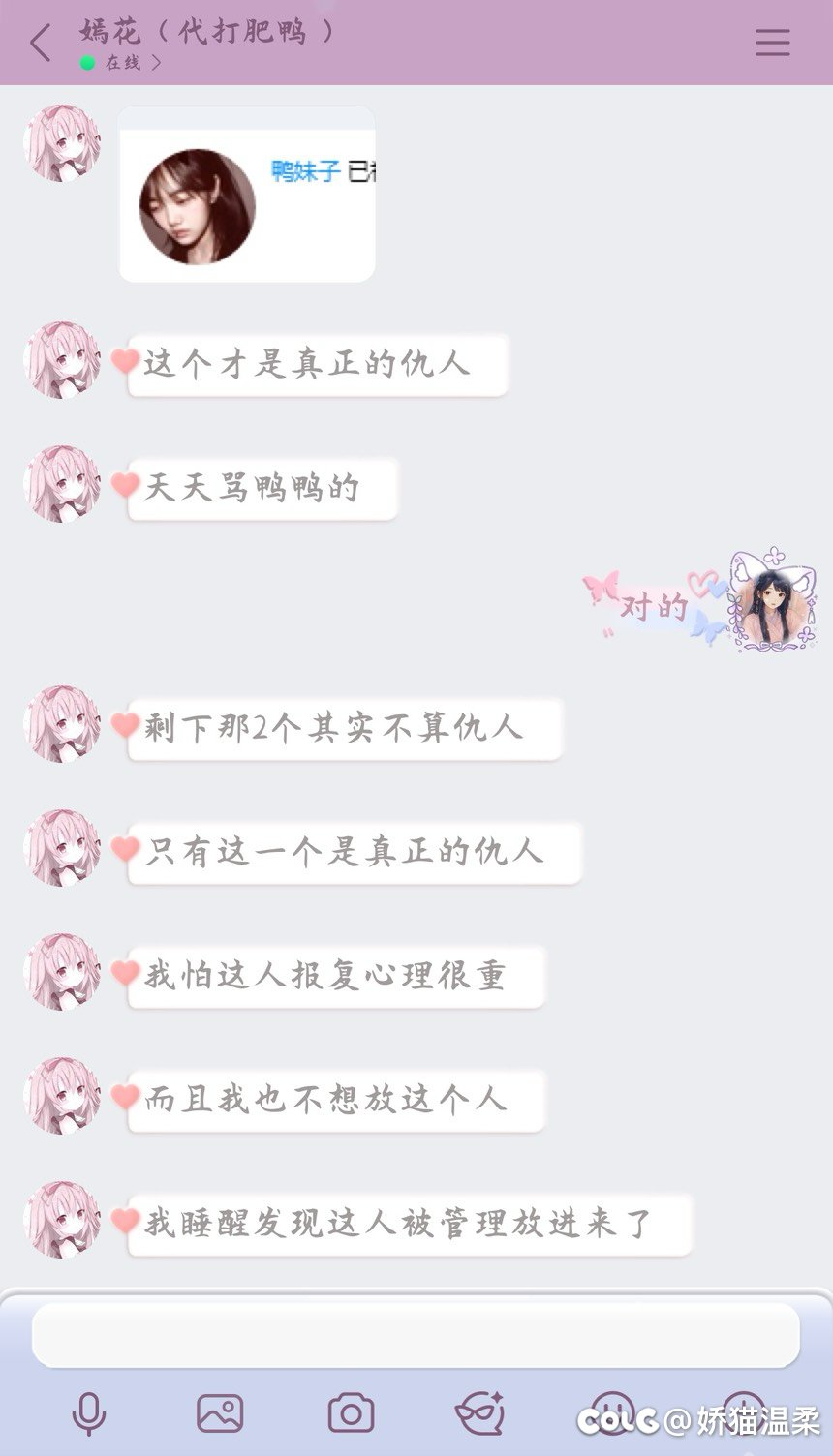This screenshot has height=1456, width=833.
Task: Open the shared image with 鸭妹子
Action: pyautogui.click(x=247, y=195)
